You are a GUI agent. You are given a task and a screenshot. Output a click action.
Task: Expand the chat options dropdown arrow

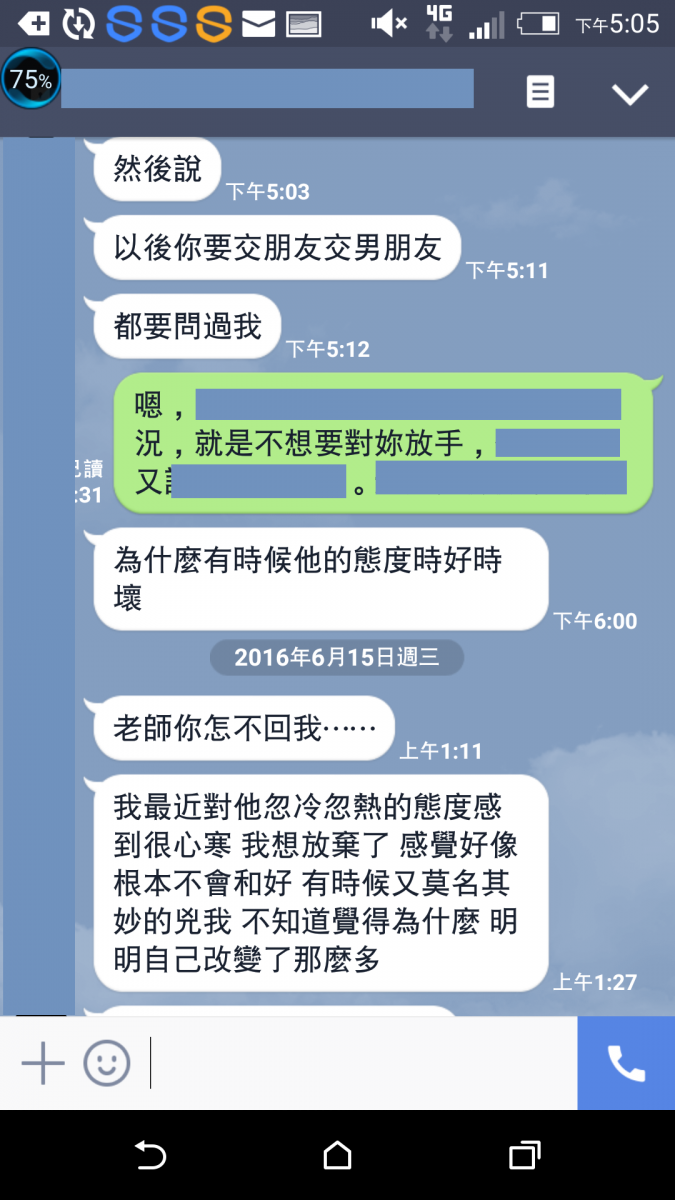pyautogui.click(x=630, y=94)
